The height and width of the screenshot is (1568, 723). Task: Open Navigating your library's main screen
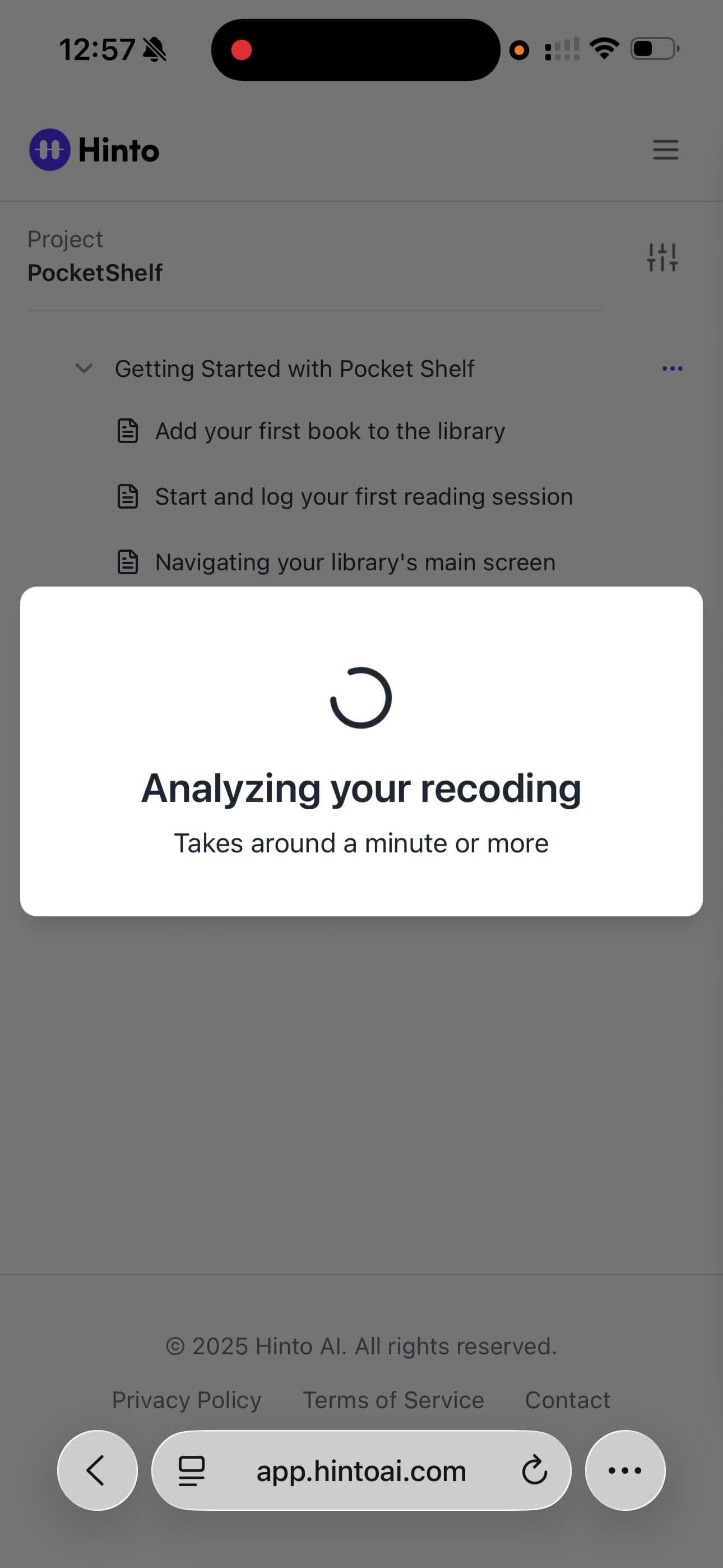(x=355, y=562)
